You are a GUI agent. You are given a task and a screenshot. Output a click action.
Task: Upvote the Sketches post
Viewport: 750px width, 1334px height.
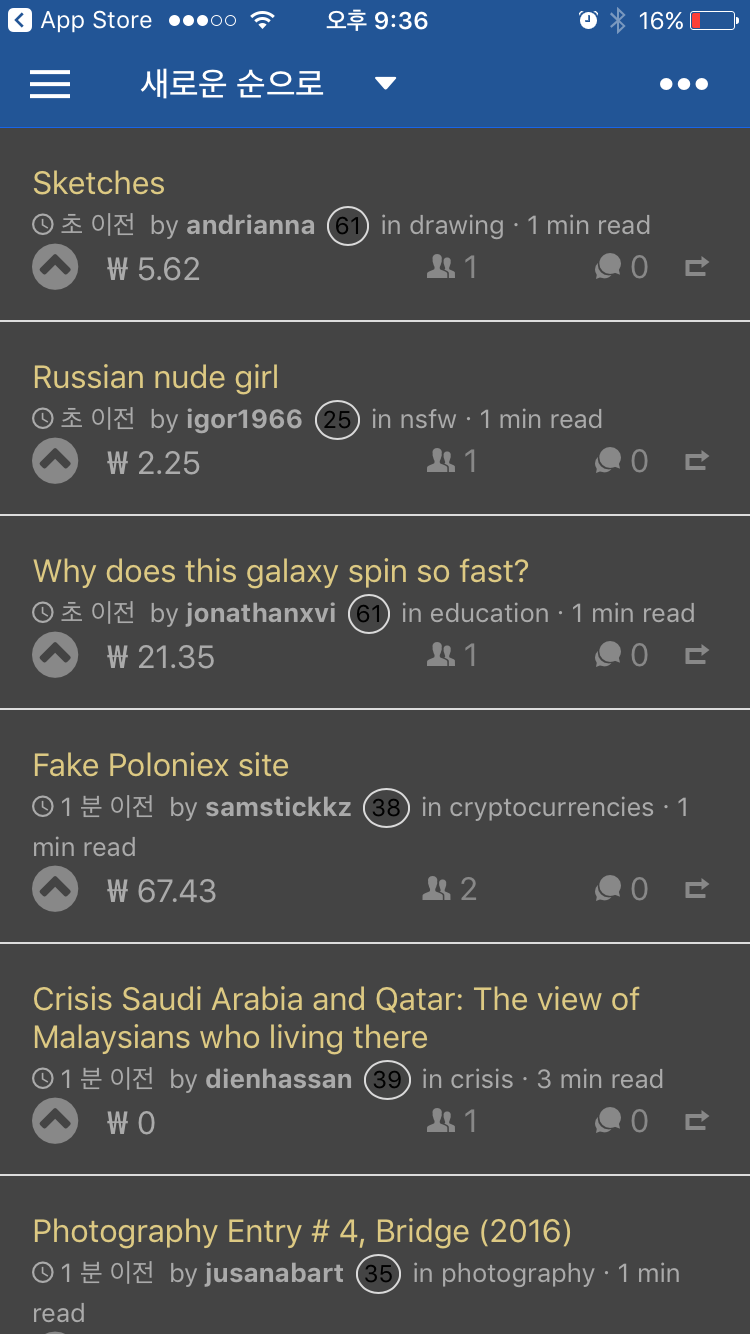(x=55, y=267)
